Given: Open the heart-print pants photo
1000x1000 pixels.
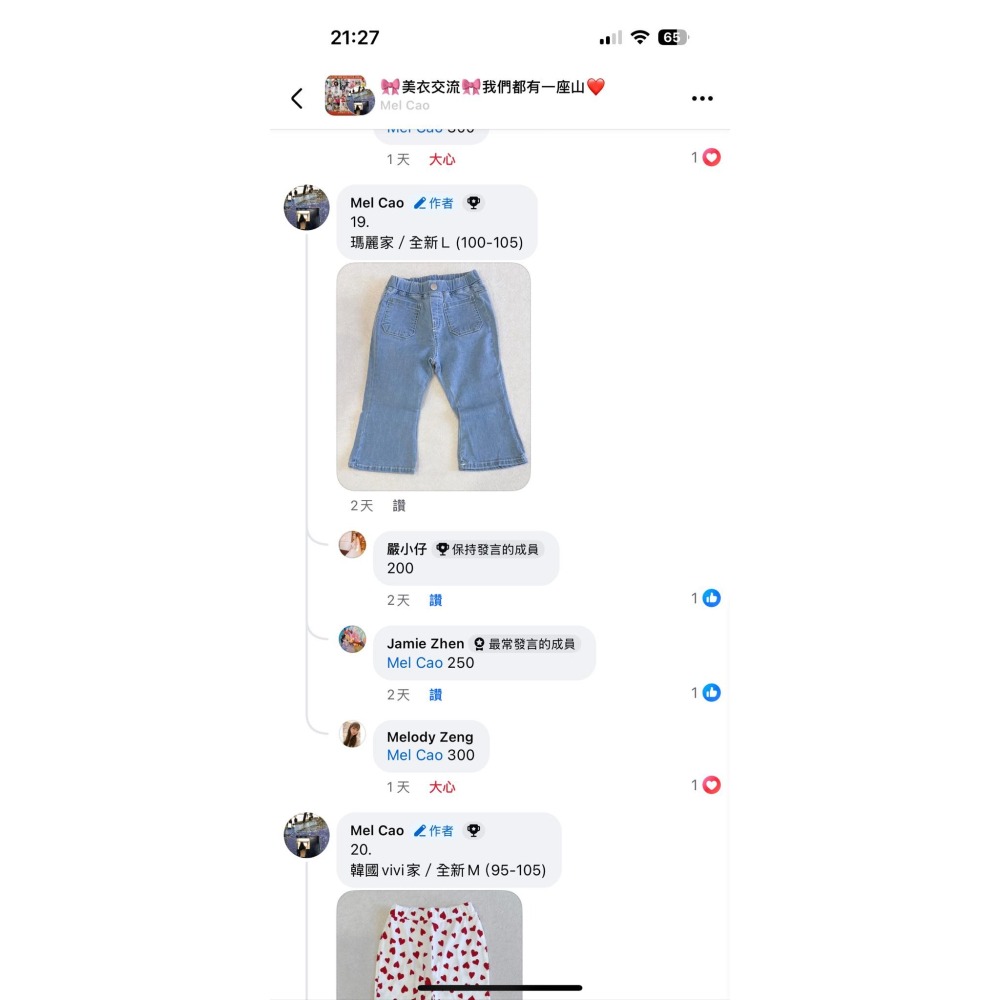Looking at the screenshot, I should click(x=429, y=944).
